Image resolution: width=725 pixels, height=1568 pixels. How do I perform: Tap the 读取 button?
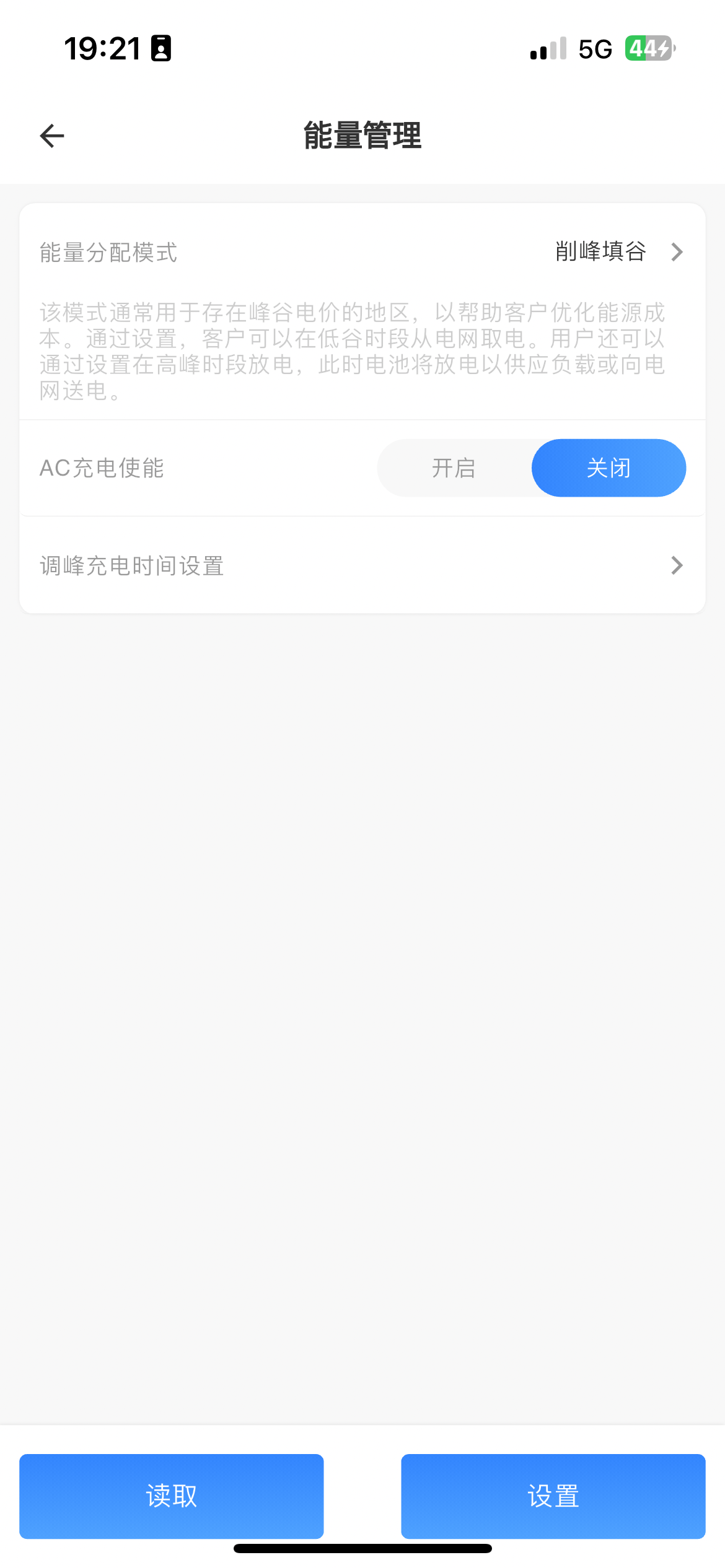point(172,1496)
